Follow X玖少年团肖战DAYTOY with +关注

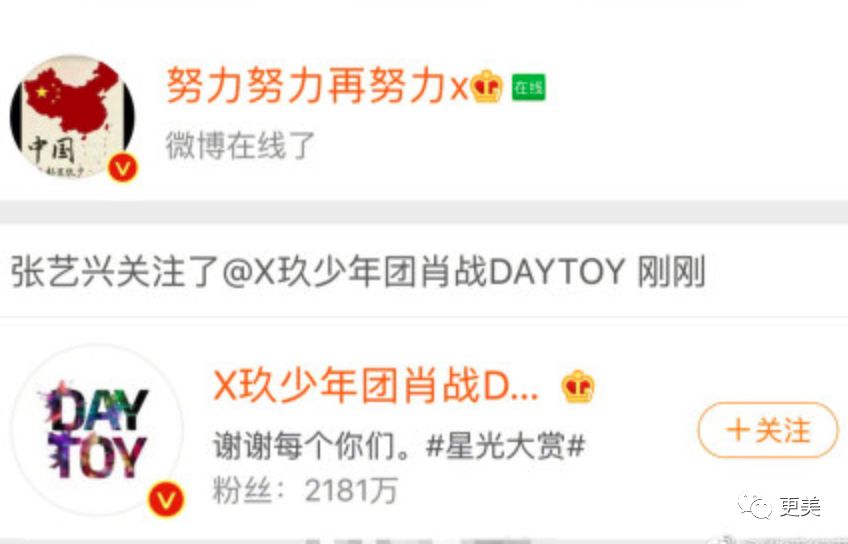[x=768, y=430]
